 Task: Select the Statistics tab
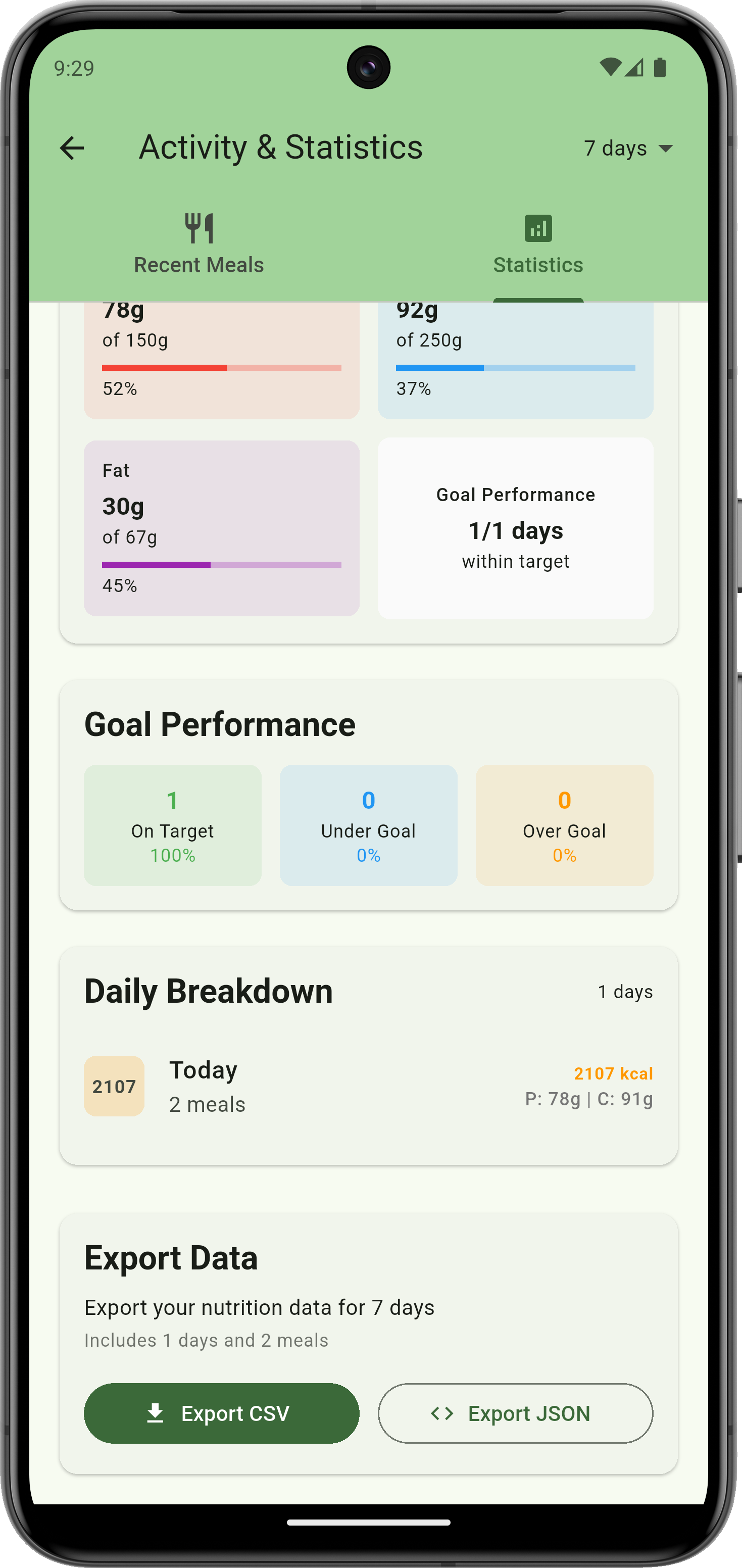pos(538,243)
